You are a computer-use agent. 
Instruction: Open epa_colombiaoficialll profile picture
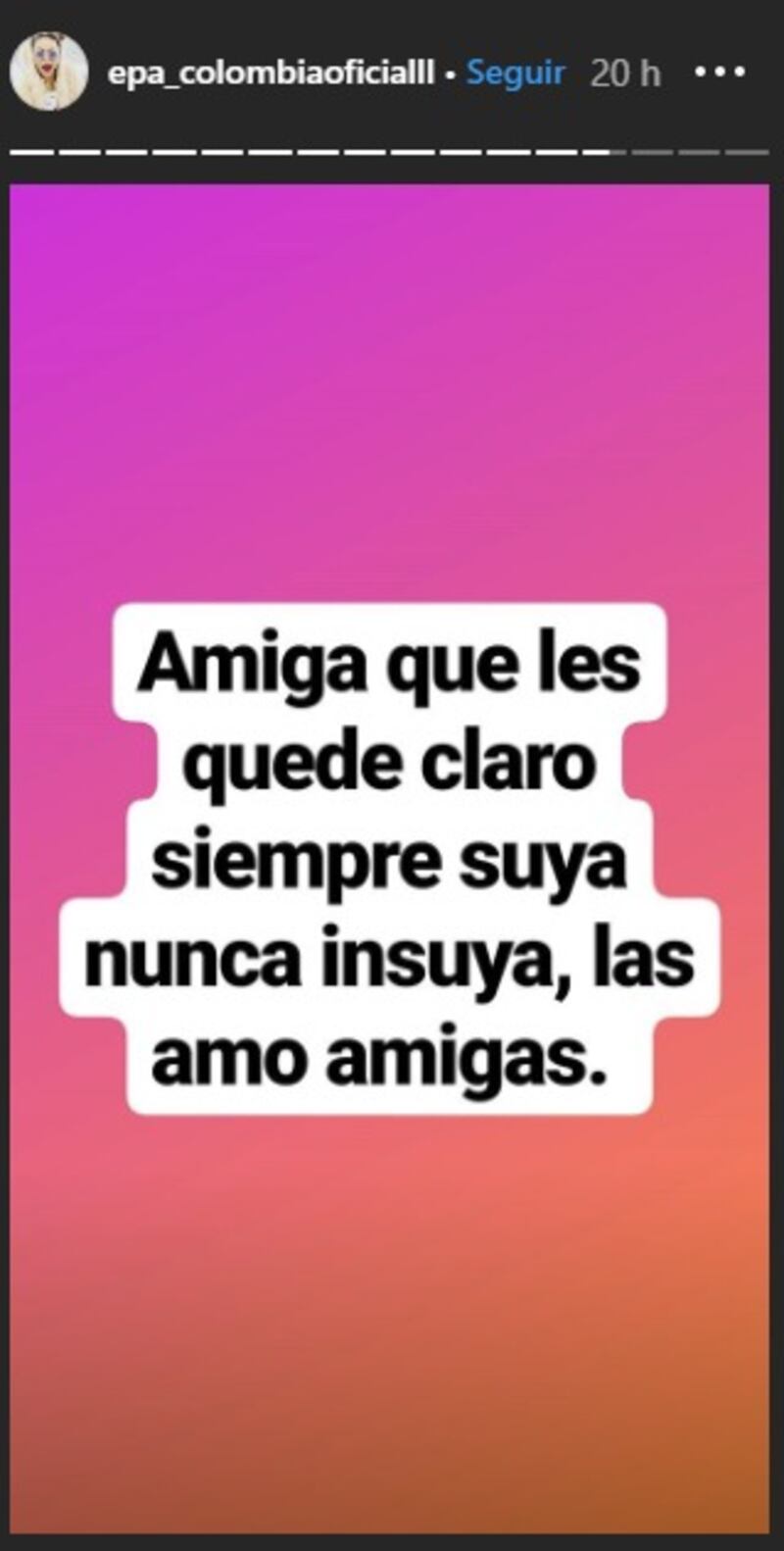[48, 71]
